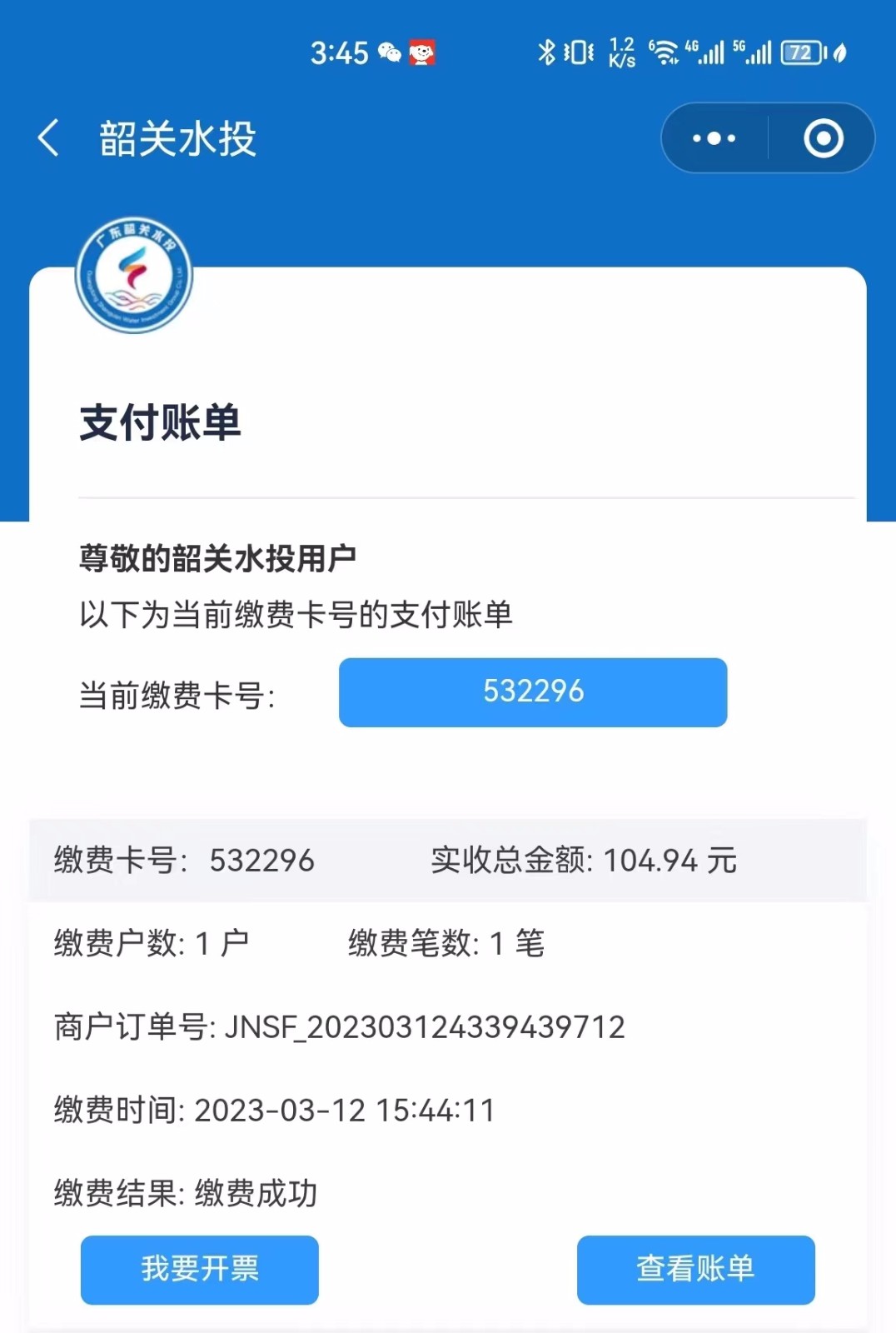The width and height of the screenshot is (896, 1333).
Task: Open the mini program more options menu
Action: point(714,138)
